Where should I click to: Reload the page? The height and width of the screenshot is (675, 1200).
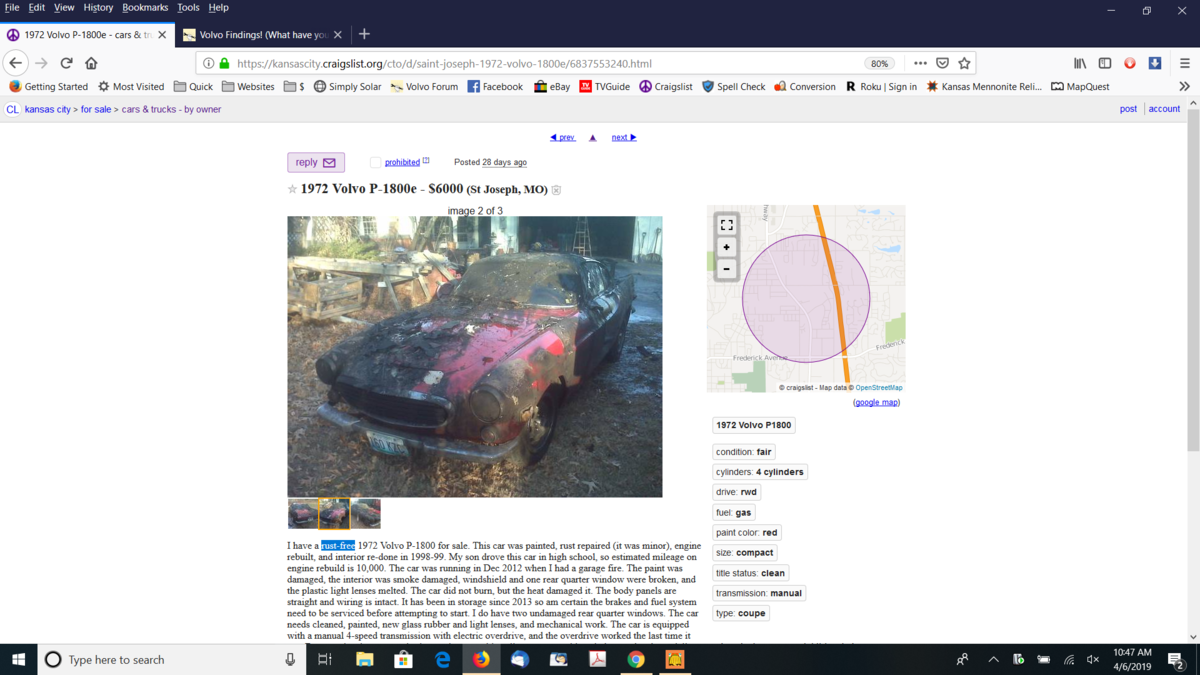tap(66, 63)
